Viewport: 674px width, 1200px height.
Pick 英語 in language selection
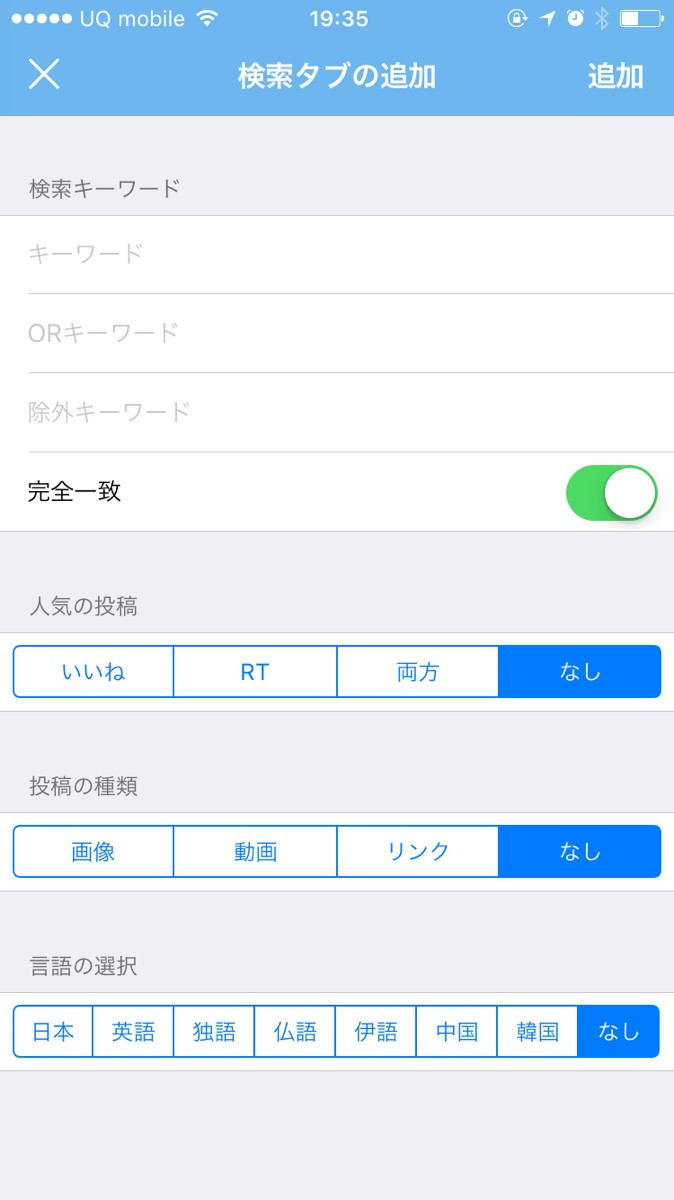tap(133, 1032)
